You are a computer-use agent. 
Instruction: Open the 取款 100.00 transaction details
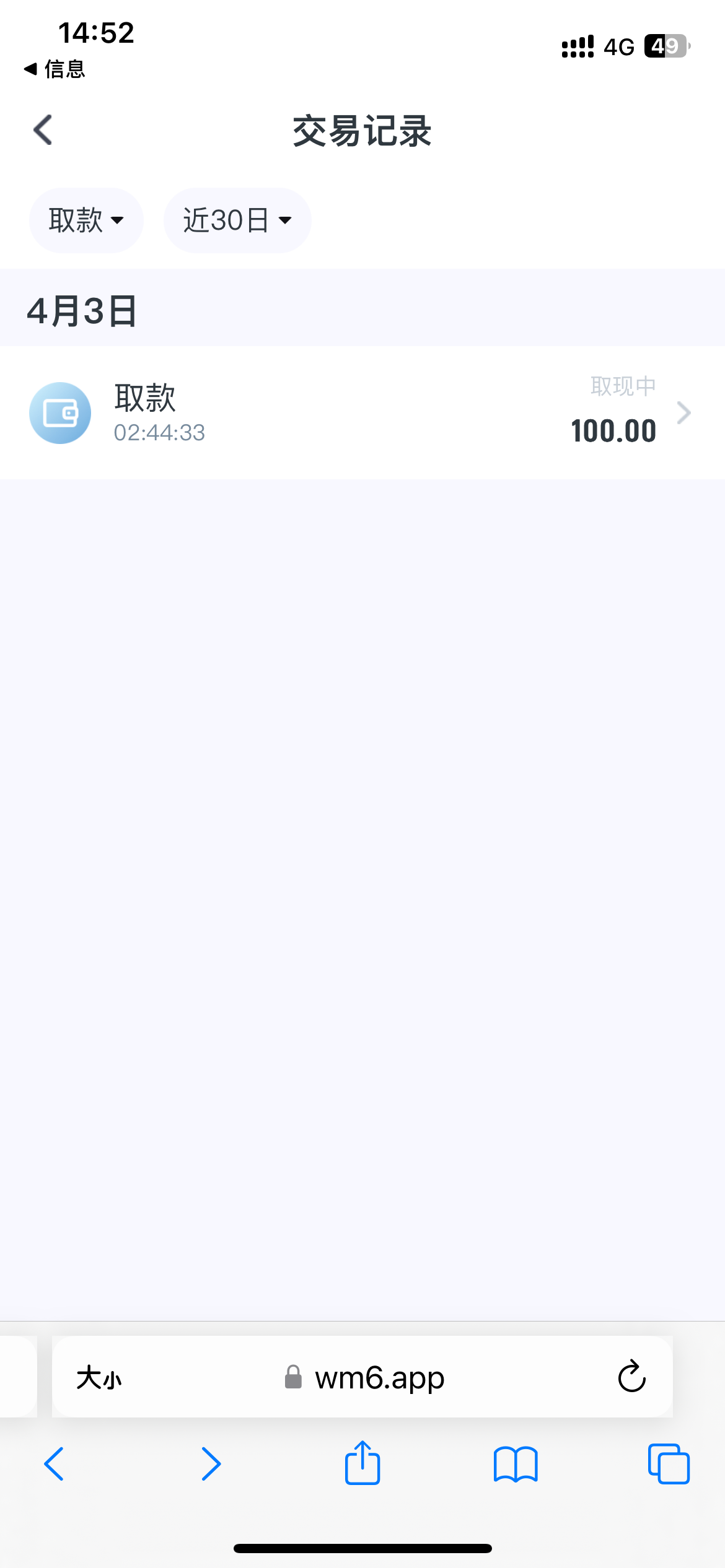(362, 412)
